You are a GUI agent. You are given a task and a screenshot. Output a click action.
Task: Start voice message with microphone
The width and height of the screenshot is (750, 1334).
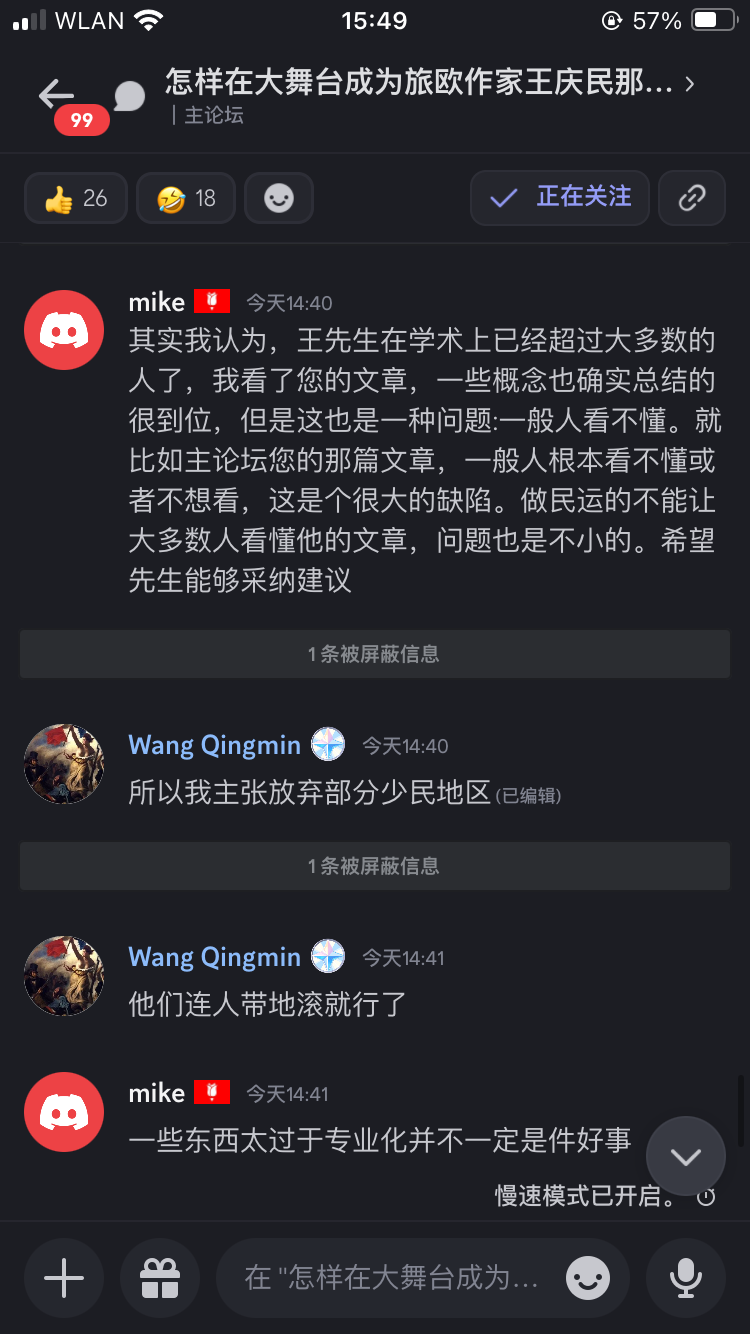tap(685, 1278)
